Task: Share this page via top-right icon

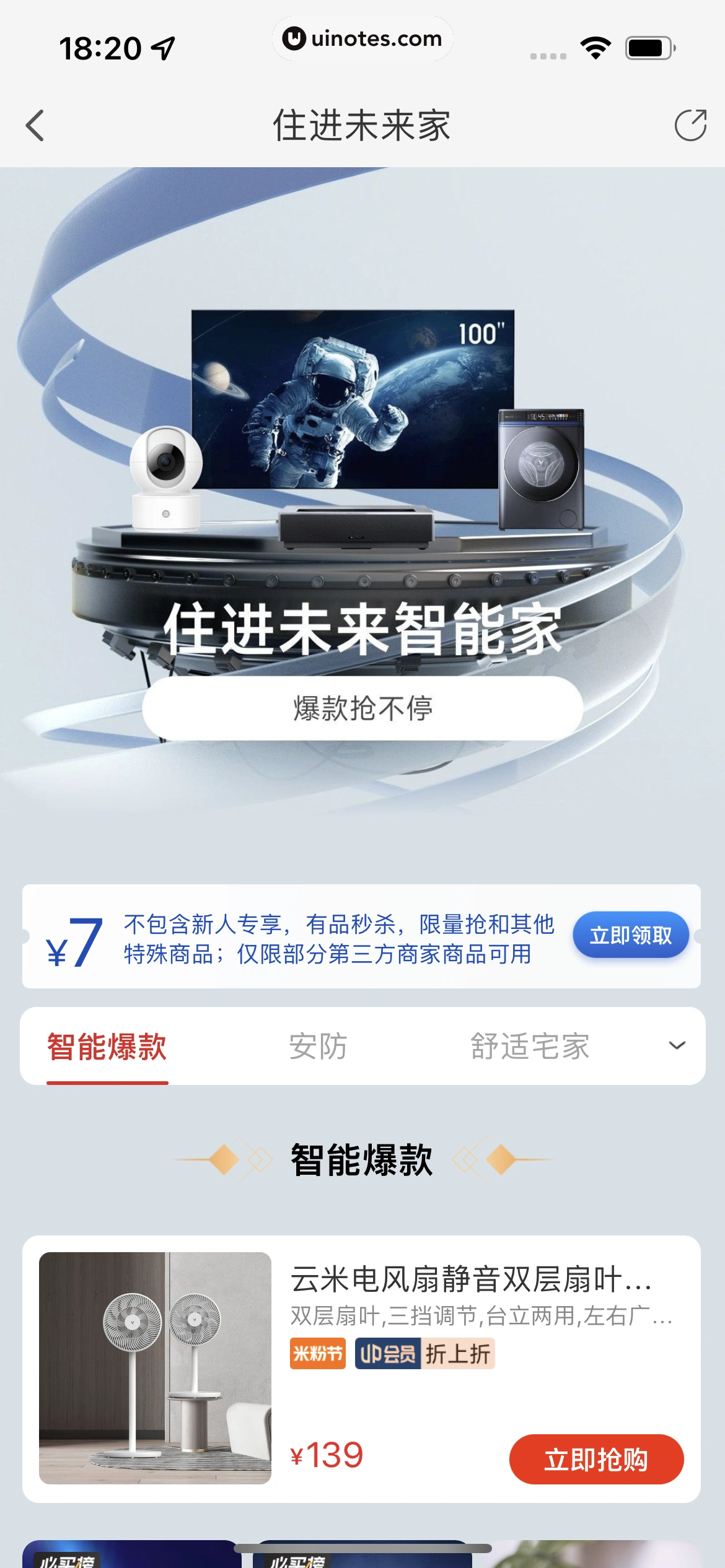Action: [x=690, y=126]
